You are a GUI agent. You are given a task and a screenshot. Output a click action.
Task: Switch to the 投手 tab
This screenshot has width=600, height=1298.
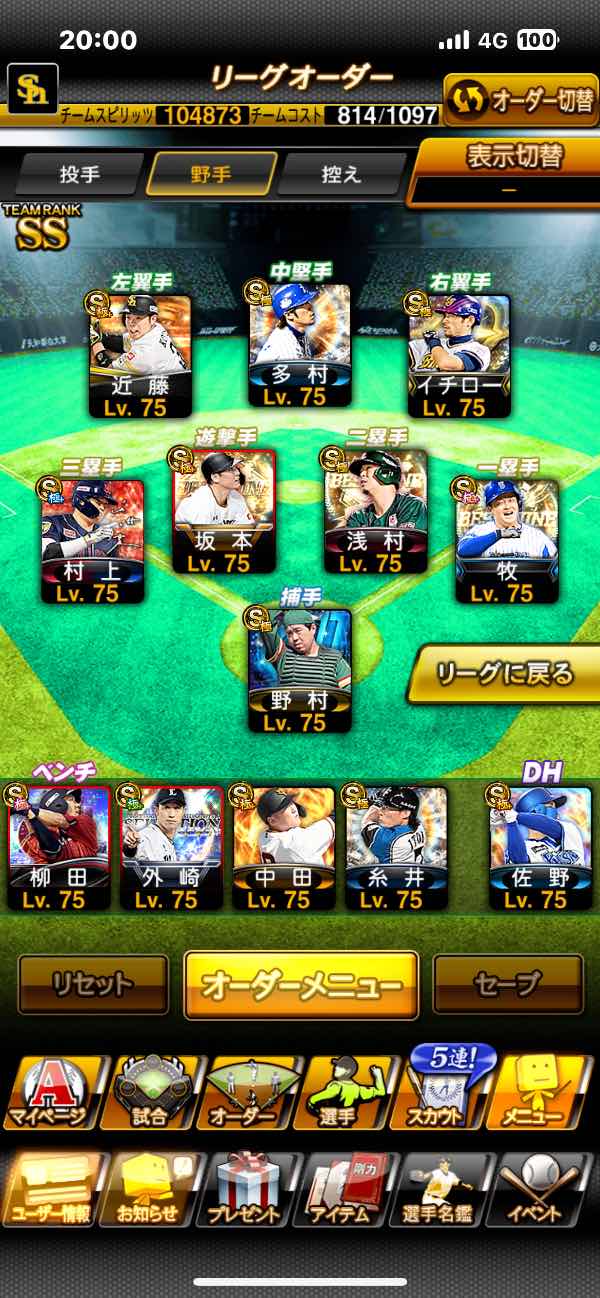(80, 174)
